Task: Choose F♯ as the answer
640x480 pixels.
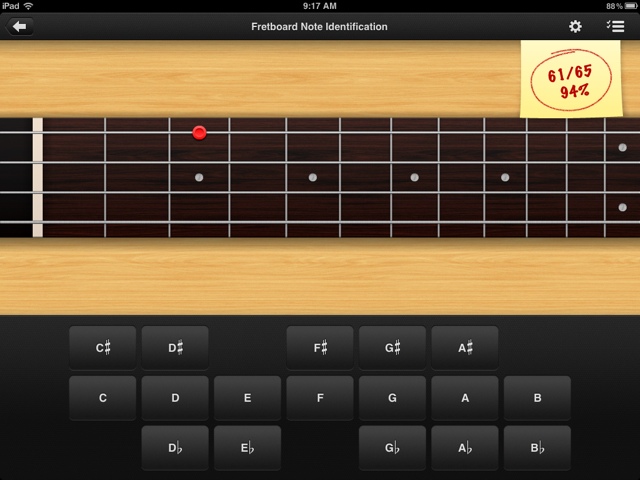Action: tap(320, 348)
